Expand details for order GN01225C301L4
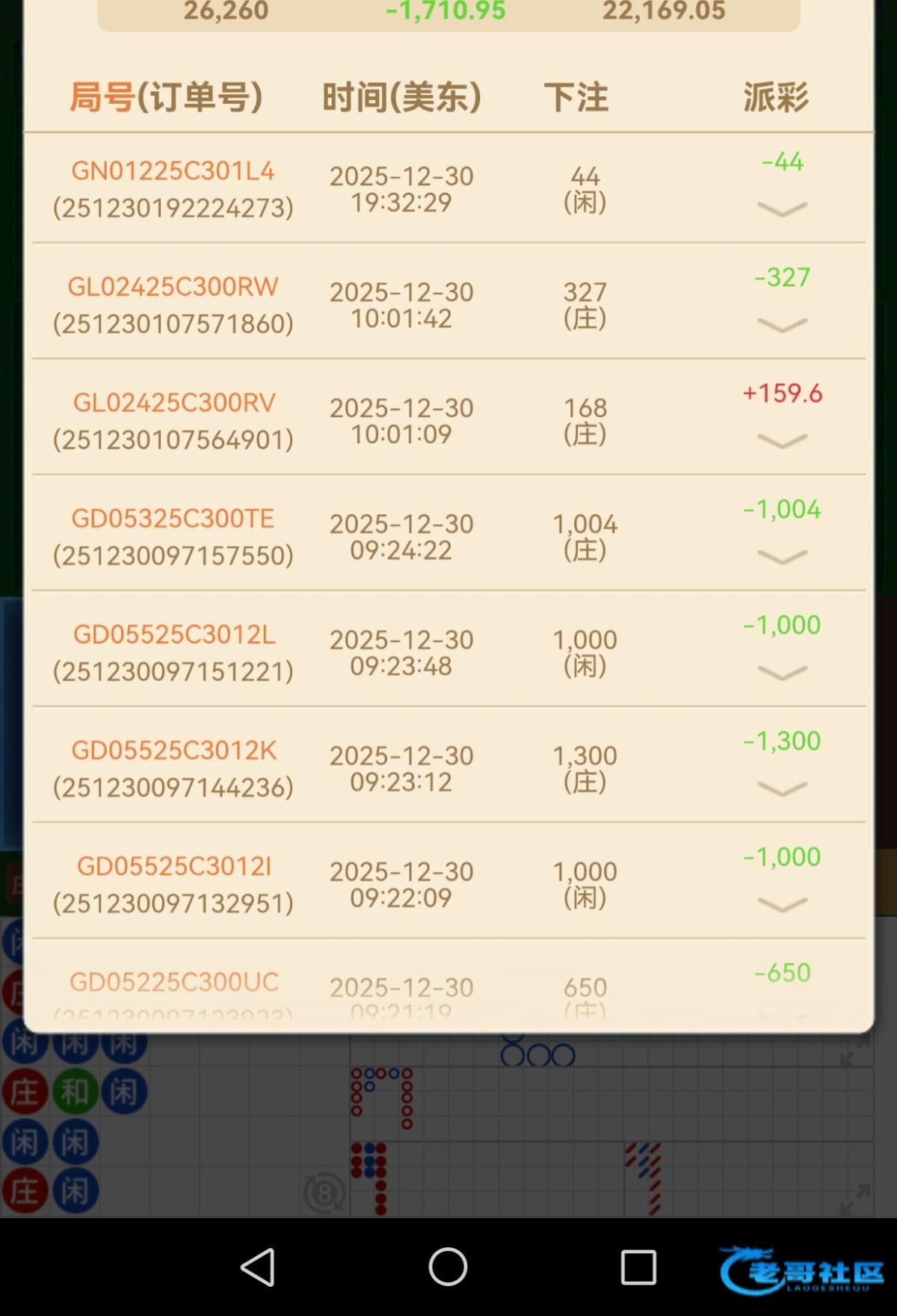 (782, 209)
